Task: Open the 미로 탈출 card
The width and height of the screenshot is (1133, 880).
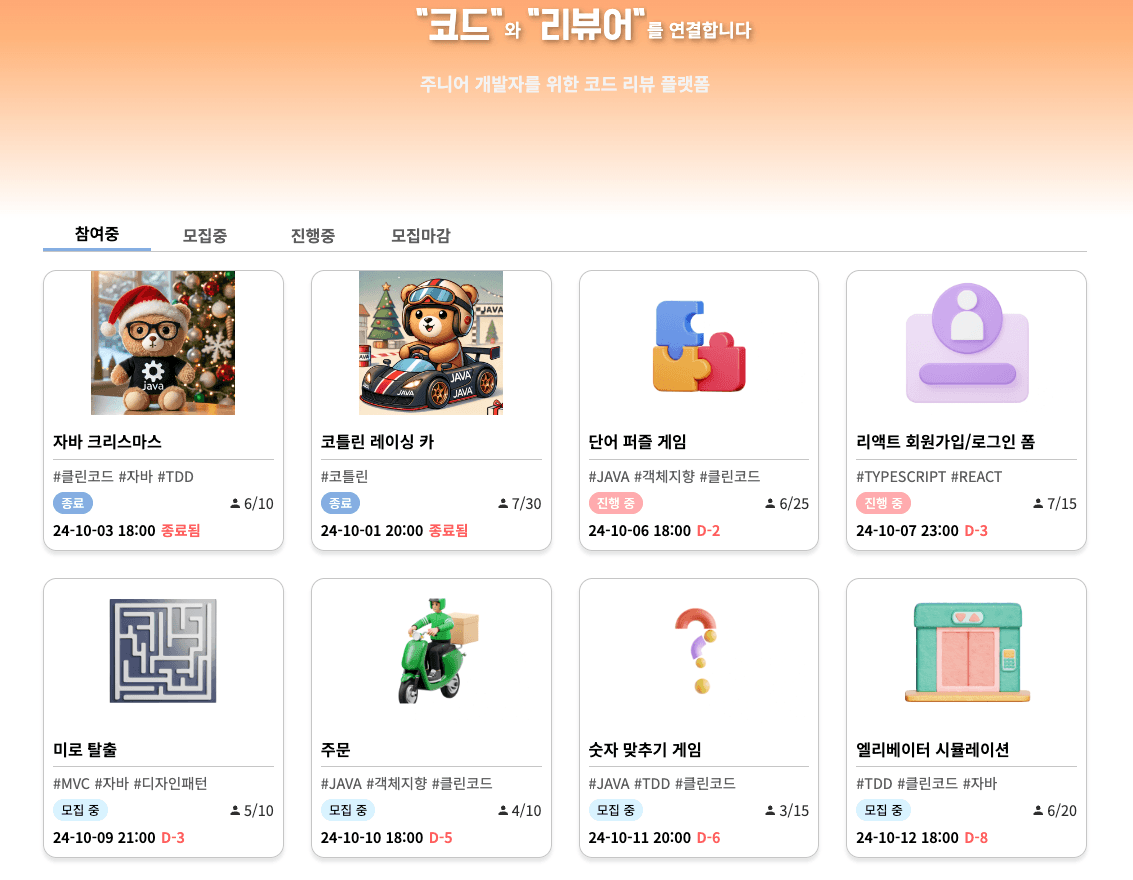Action: click(x=163, y=717)
